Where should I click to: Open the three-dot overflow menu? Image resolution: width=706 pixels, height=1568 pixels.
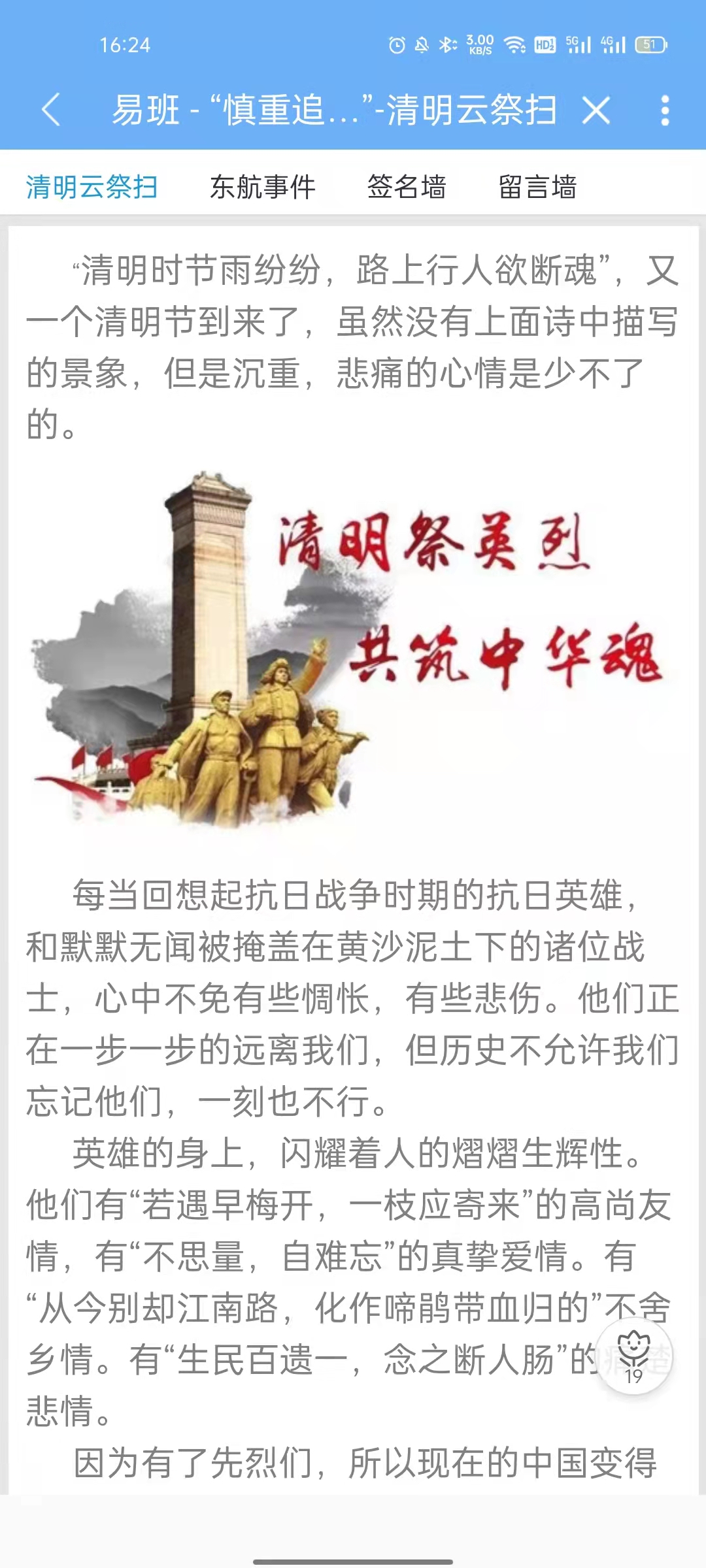[665, 111]
